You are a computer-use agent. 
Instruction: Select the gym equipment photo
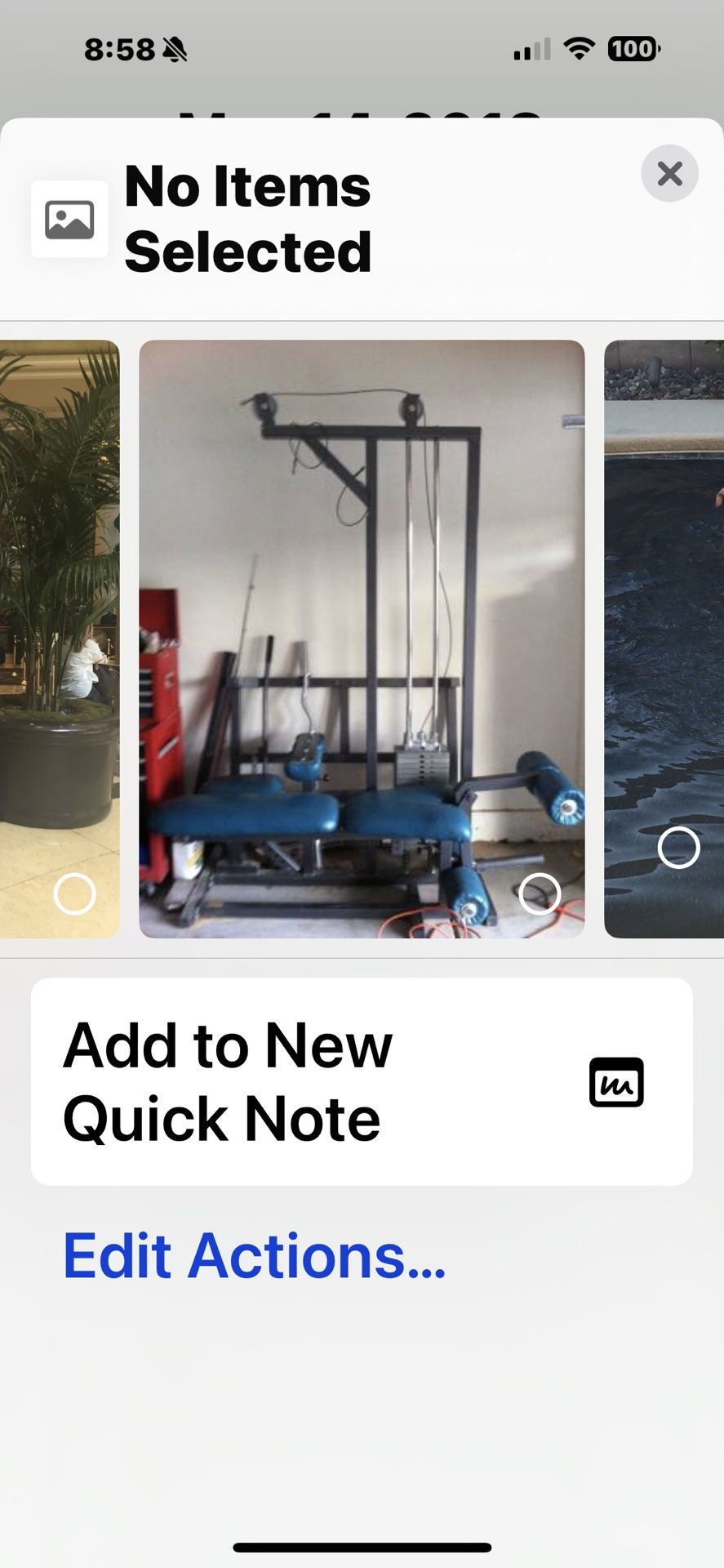(540, 893)
